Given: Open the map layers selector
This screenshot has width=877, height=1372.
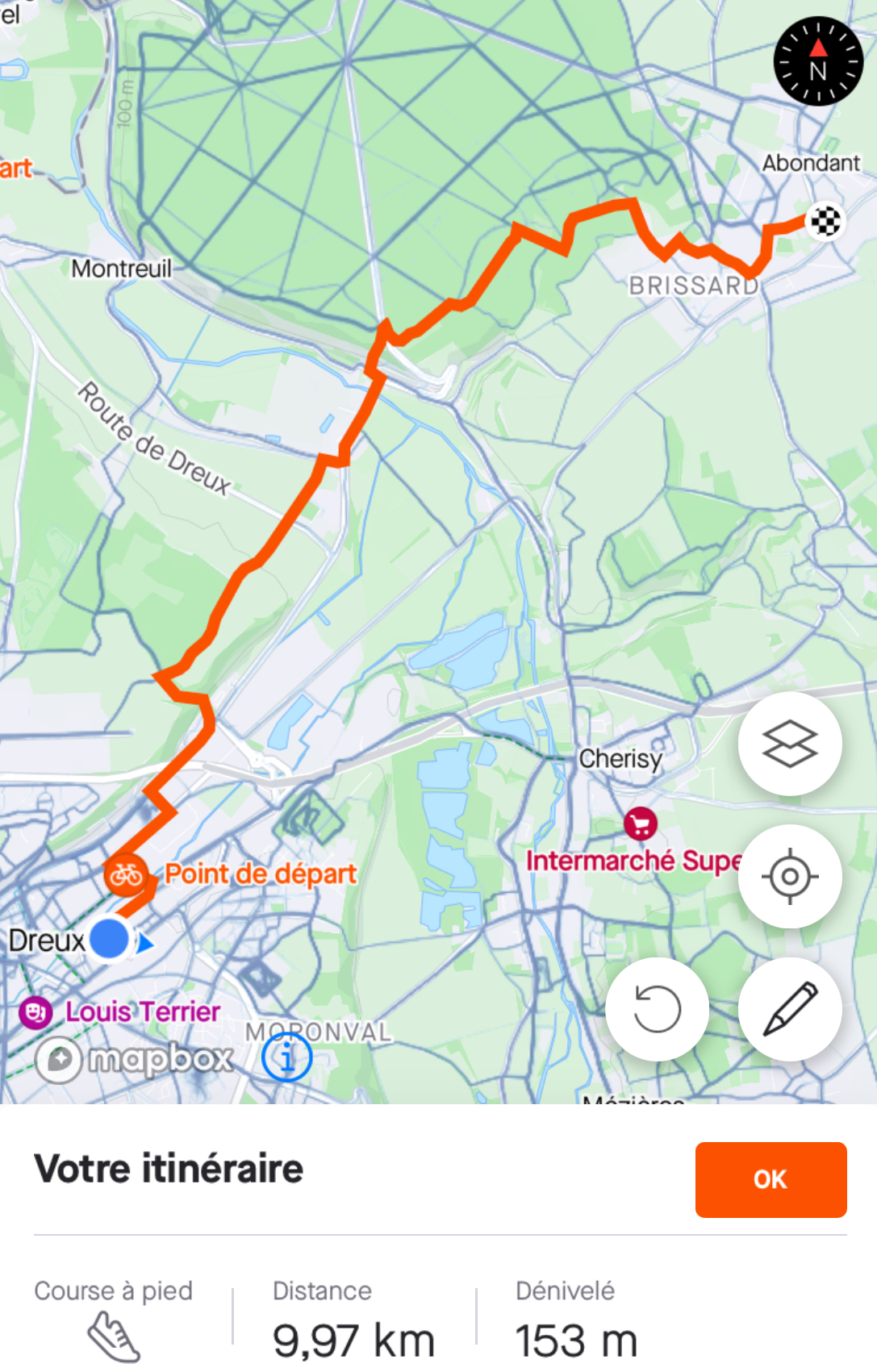Looking at the screenshot, I should pyautogui.click(x=790, y=744).
